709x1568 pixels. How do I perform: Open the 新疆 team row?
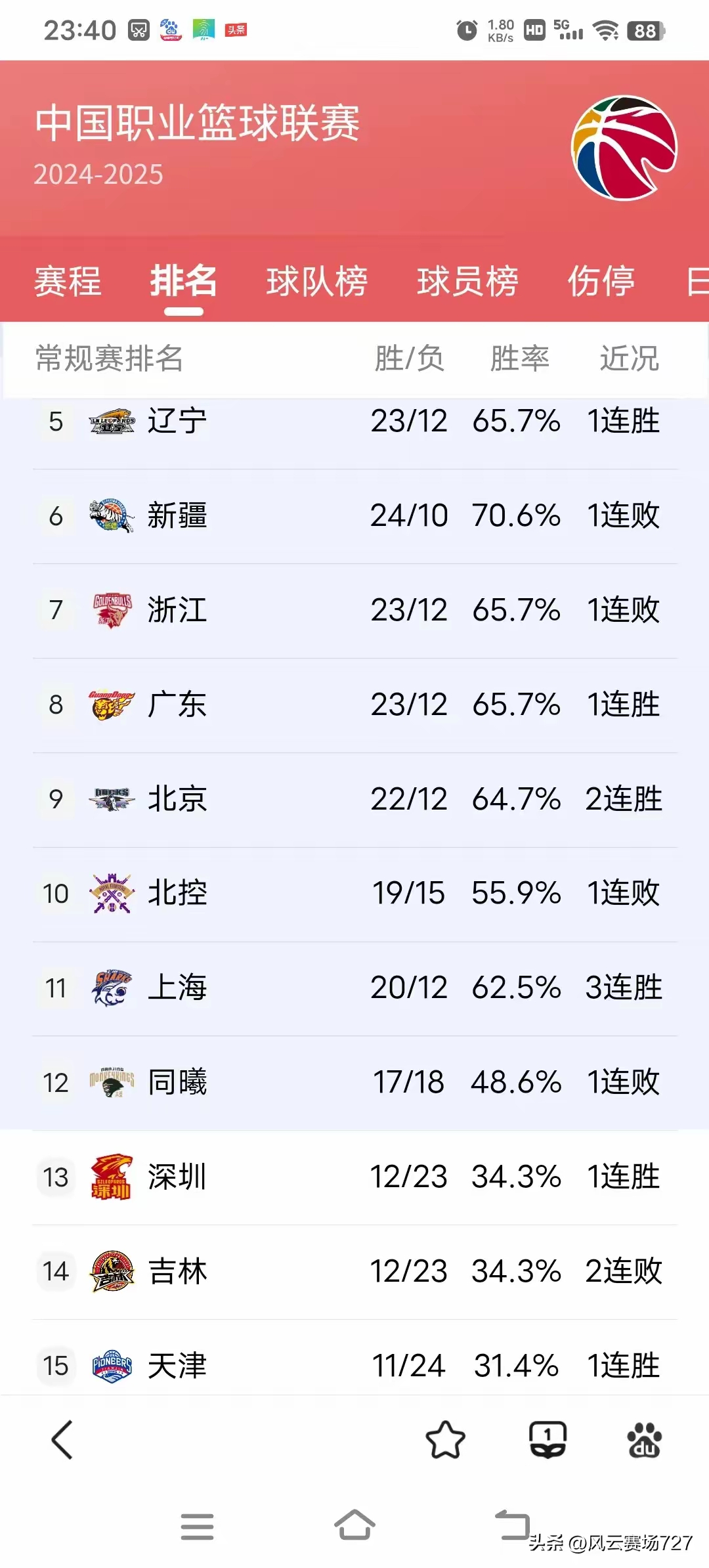pyautogui.click(x=177, y=516)
